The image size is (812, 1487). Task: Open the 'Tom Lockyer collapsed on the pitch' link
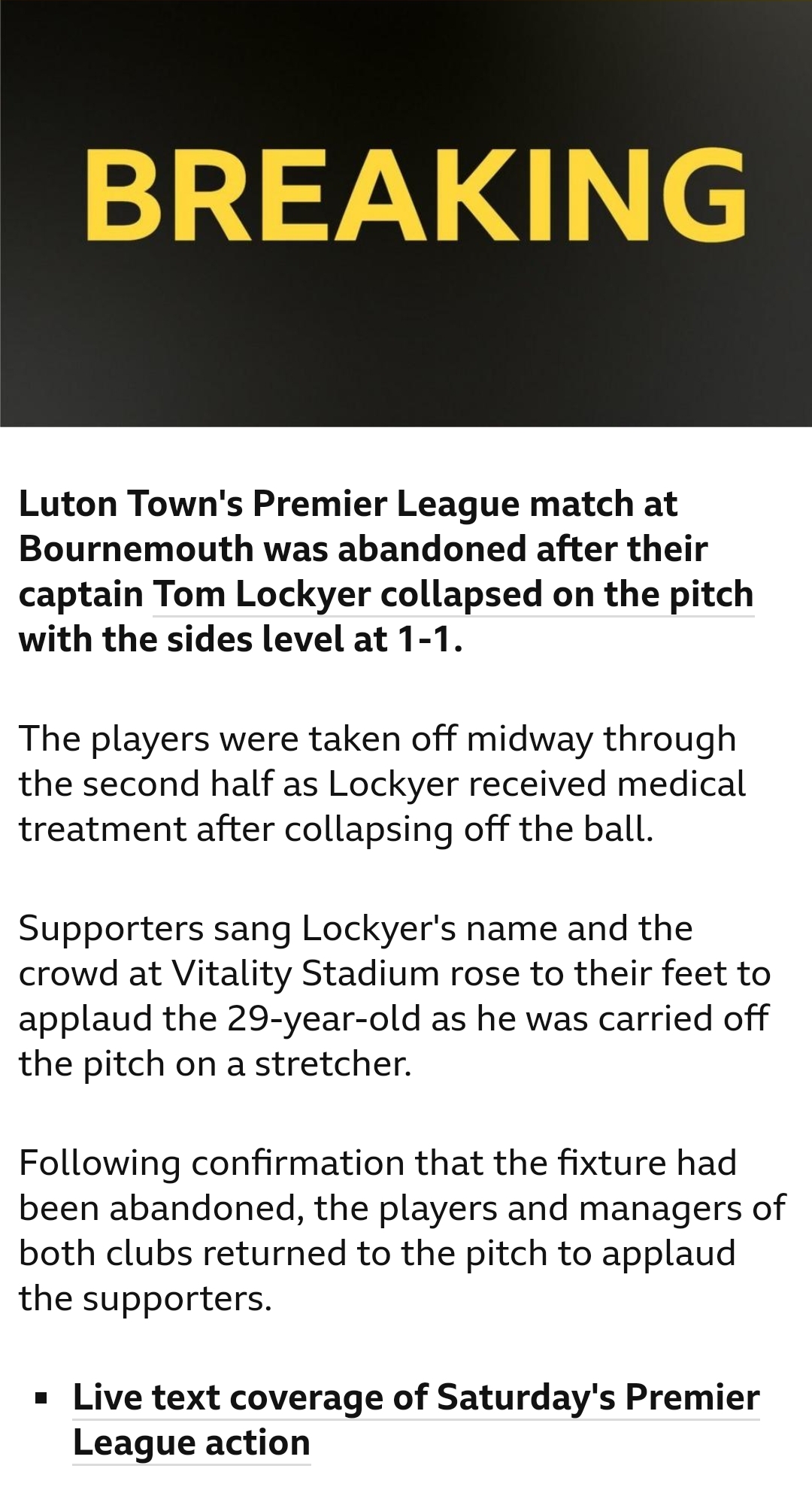tap(453, 594)
